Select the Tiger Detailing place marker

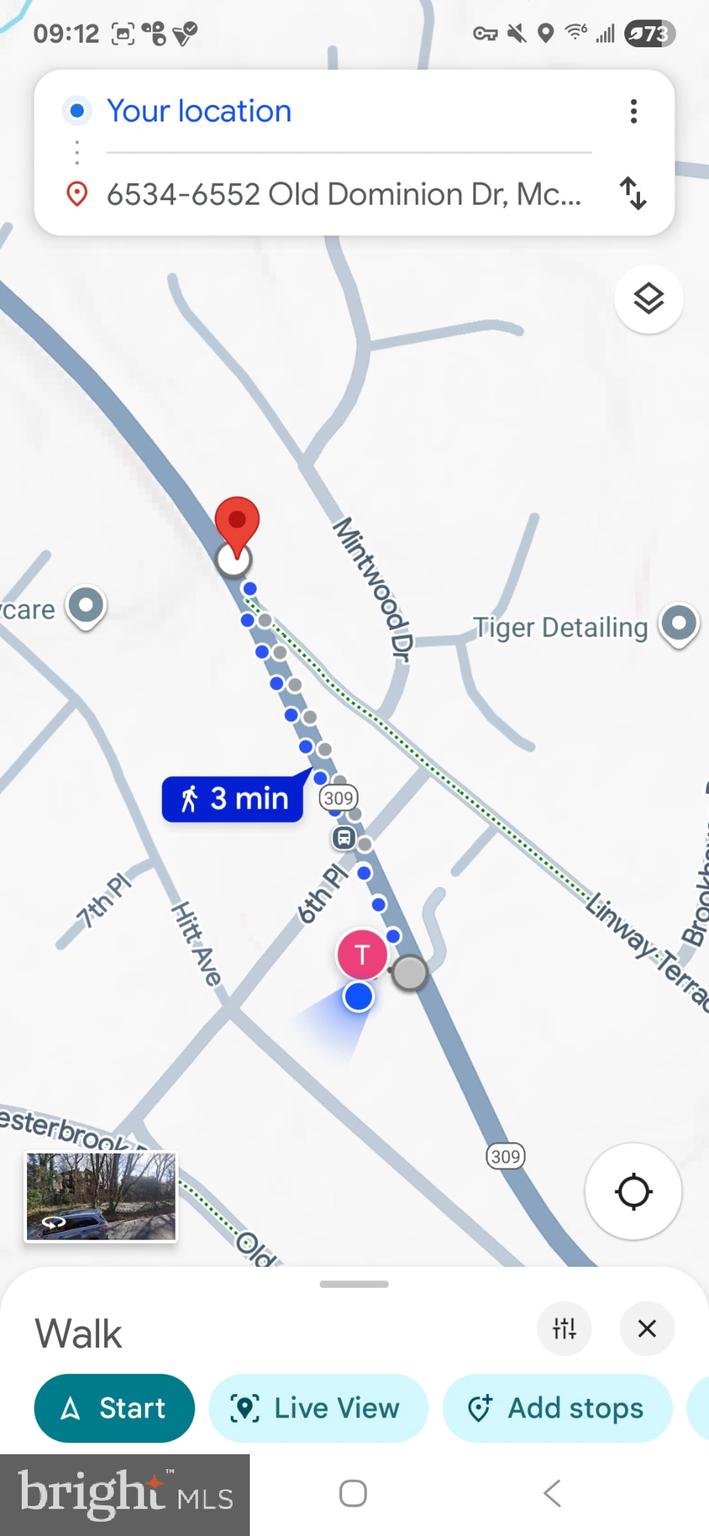(x=679, y=625)
